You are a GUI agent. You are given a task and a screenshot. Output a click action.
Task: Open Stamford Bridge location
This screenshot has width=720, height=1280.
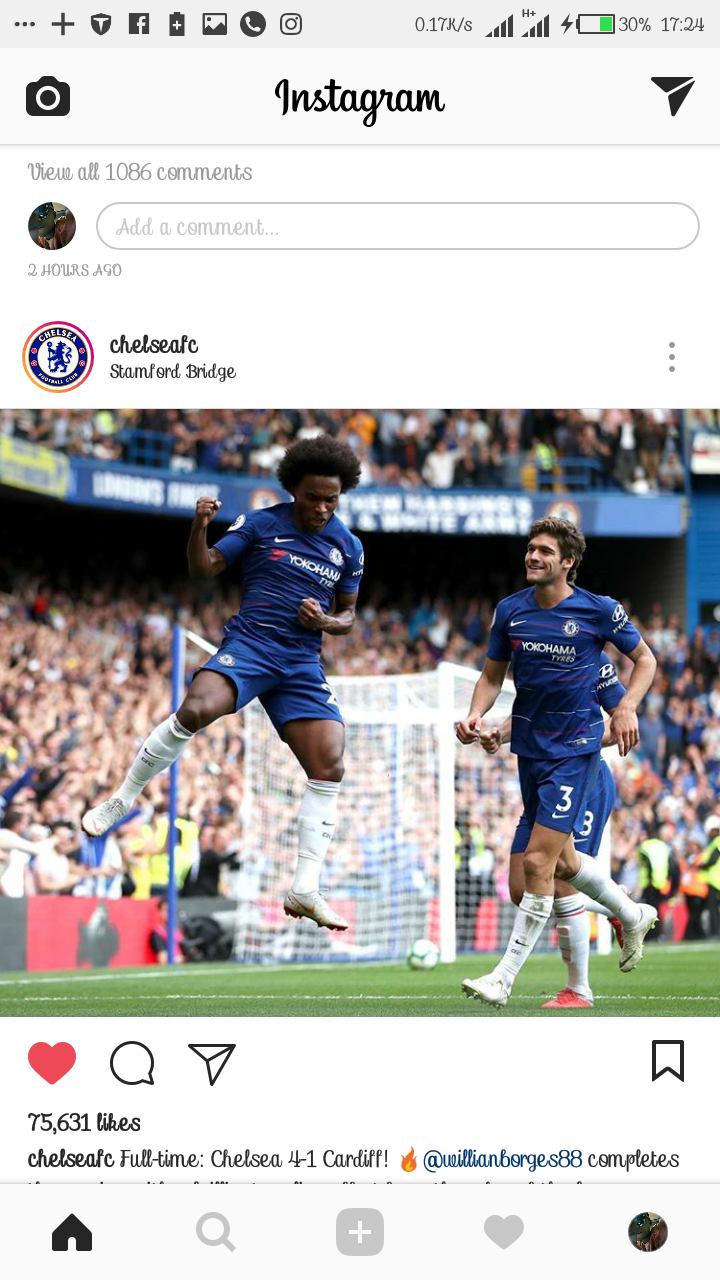pos(173,372)
